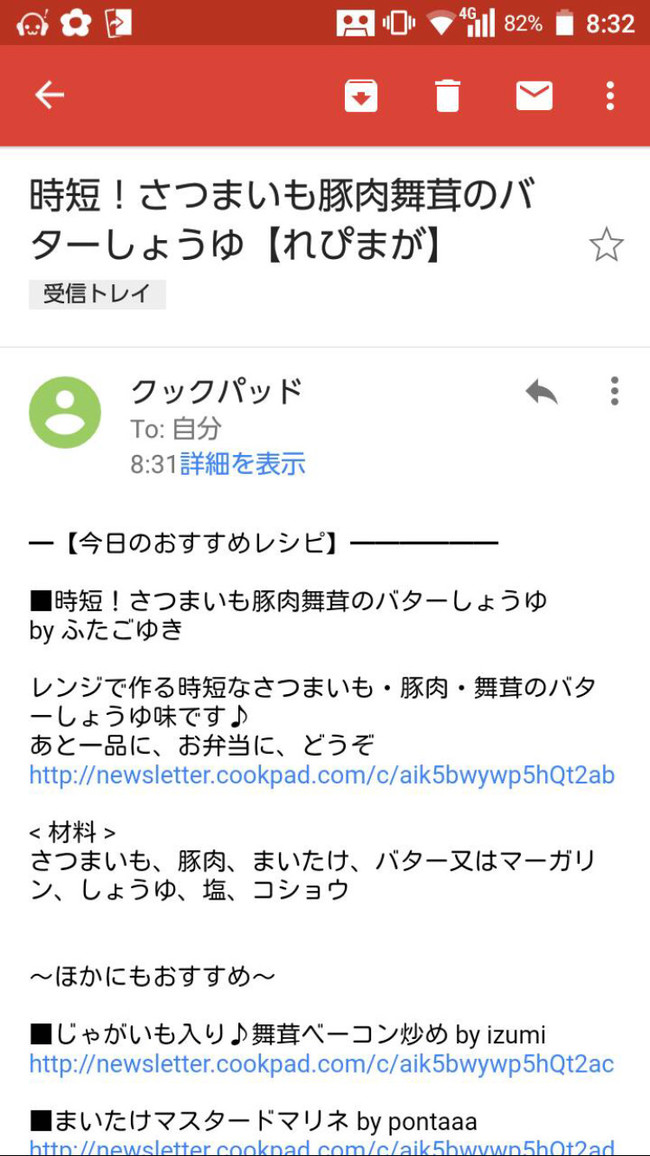This screenshot has height=1156, width=650.
Task: Open the cookpad link ending in Qt2ac
Action: click(321, 1064)
